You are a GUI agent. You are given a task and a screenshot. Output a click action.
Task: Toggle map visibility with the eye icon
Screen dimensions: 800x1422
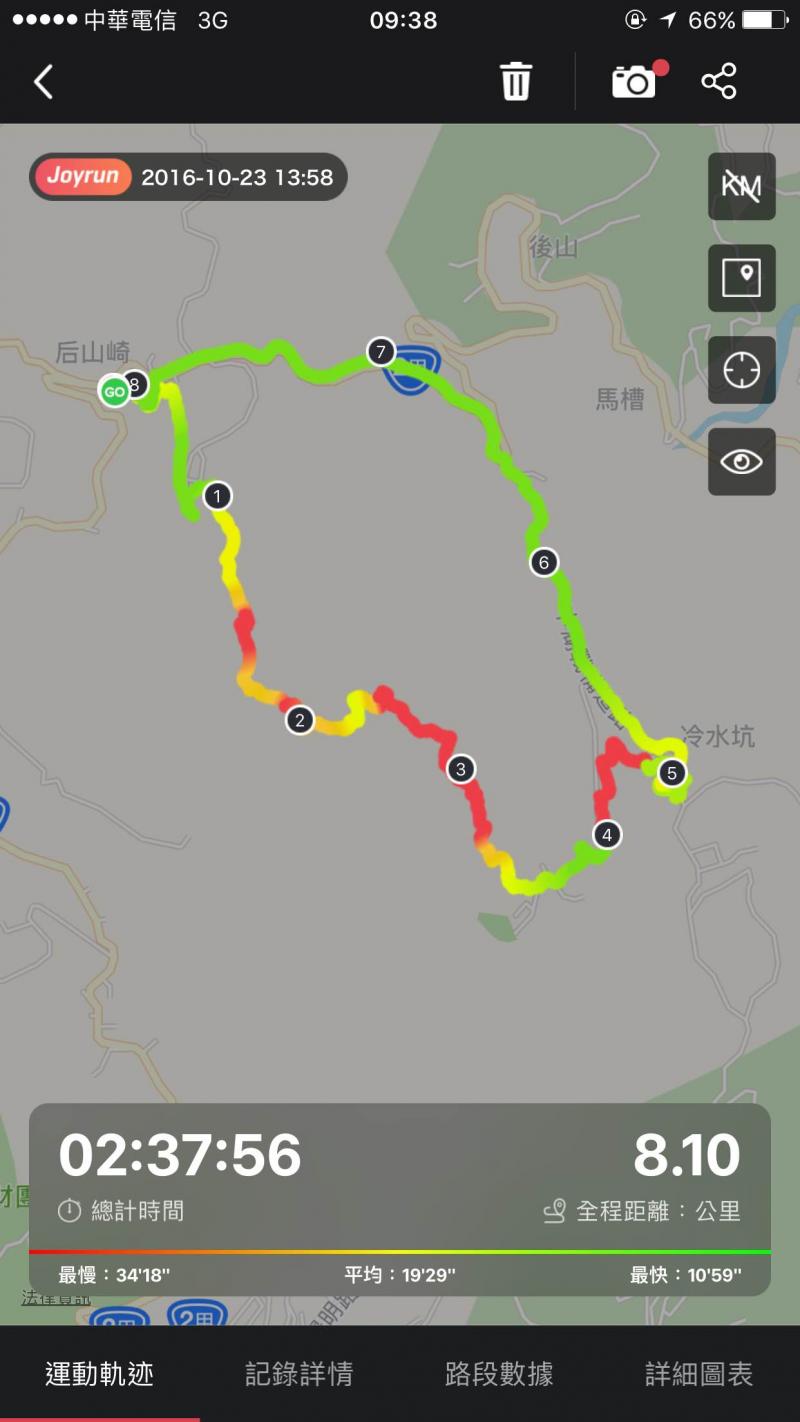(741, 461)
